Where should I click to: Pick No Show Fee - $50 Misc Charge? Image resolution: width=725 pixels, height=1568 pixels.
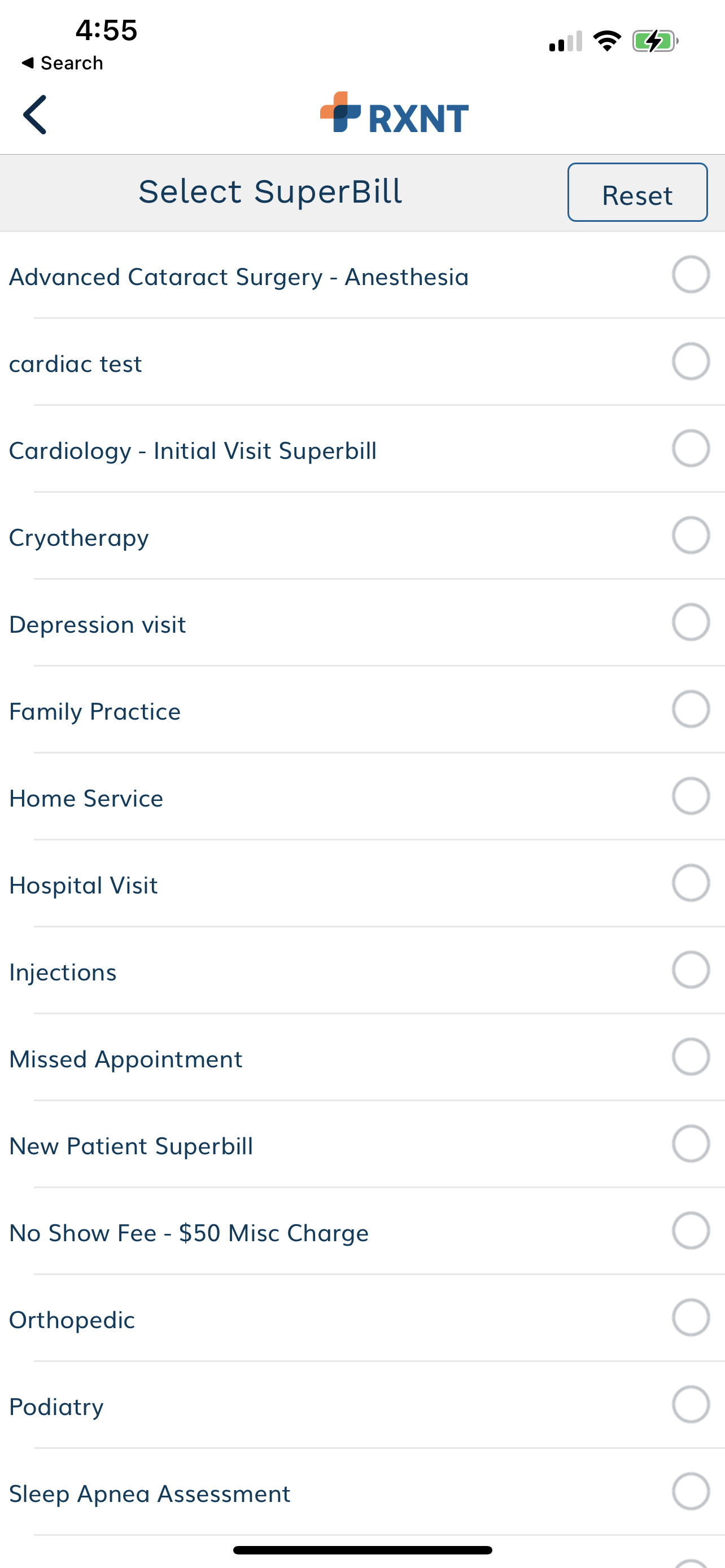tap(363, 1232)
